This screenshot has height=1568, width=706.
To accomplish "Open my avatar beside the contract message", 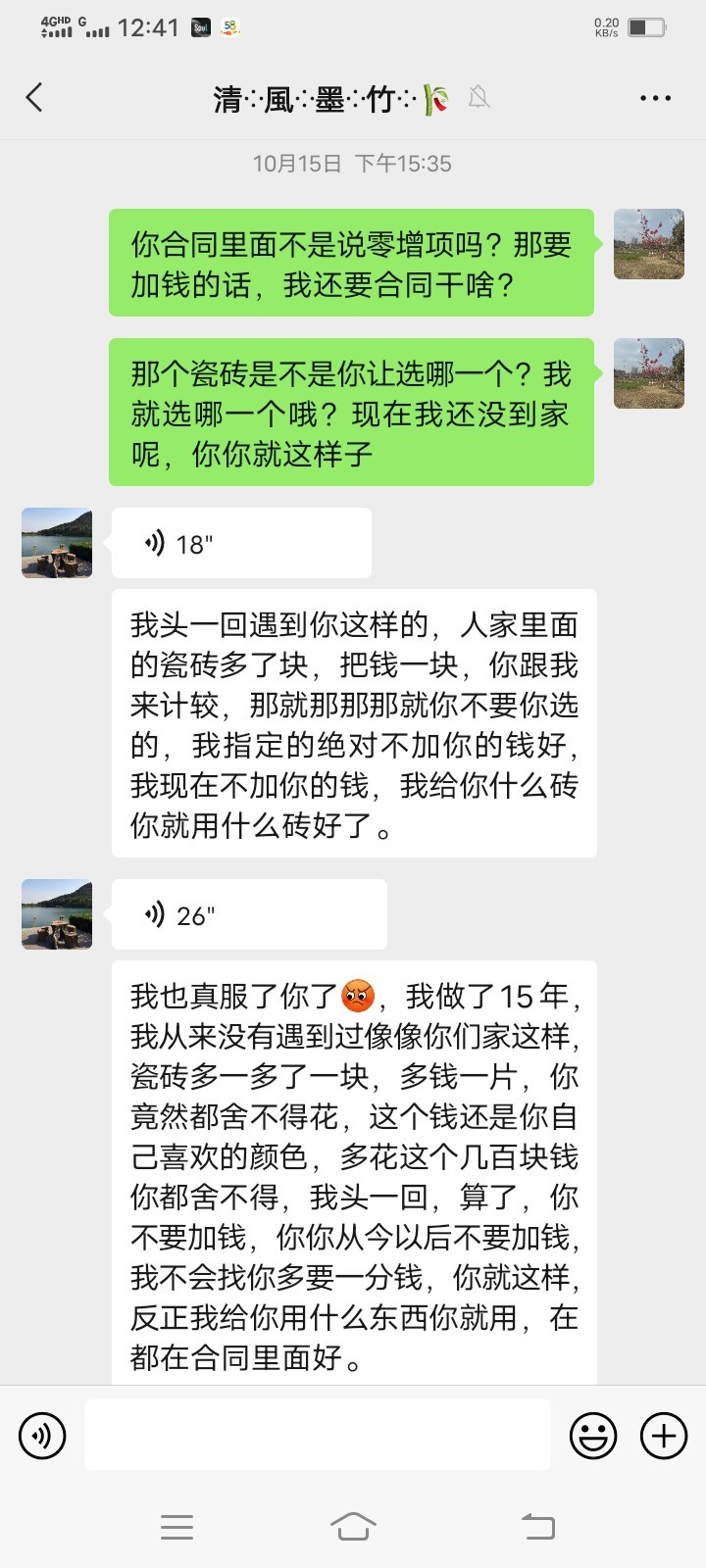I will 648,244.
